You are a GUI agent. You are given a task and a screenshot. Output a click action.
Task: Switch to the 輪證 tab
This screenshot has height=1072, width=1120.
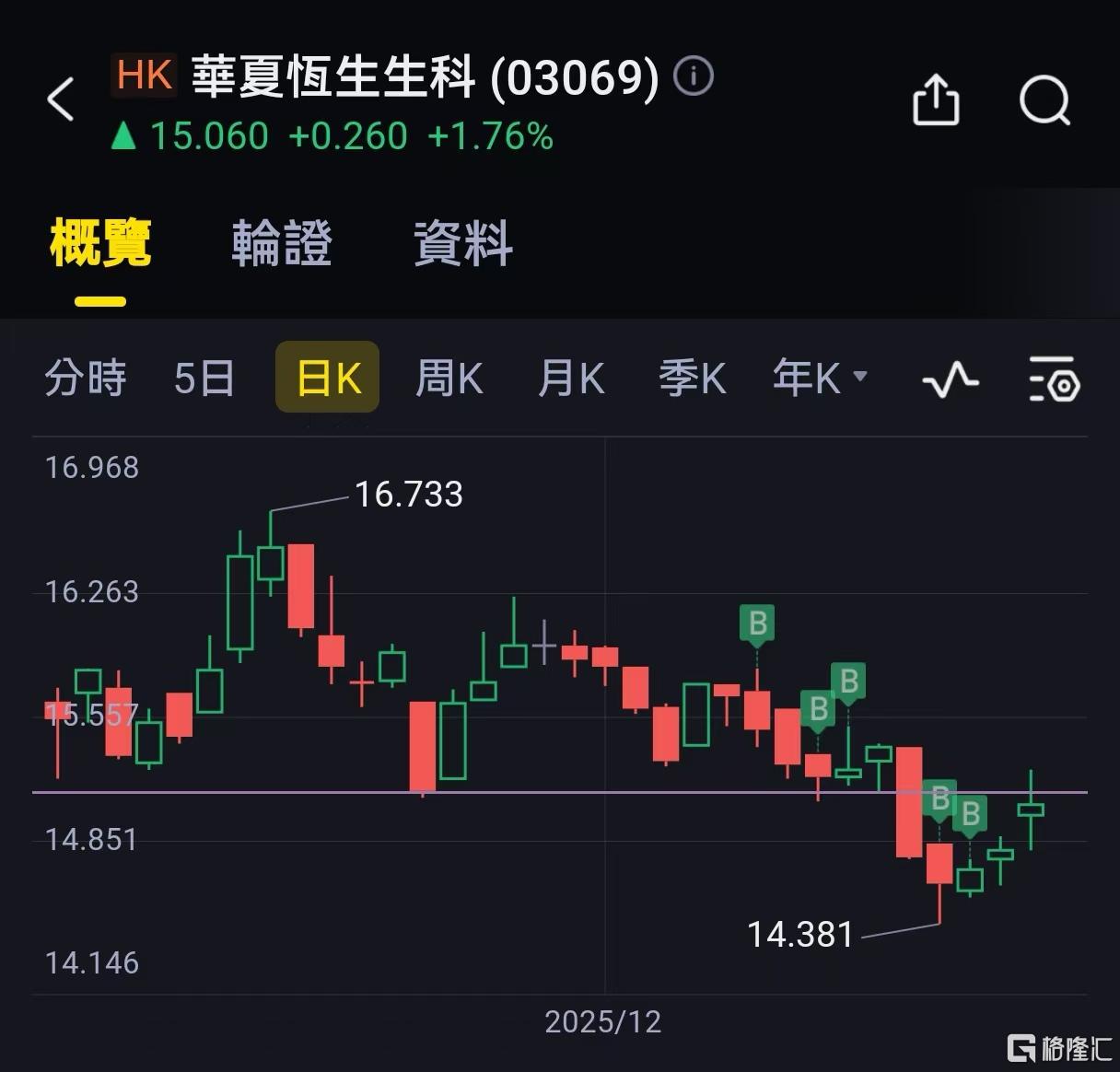pos(281,243)
